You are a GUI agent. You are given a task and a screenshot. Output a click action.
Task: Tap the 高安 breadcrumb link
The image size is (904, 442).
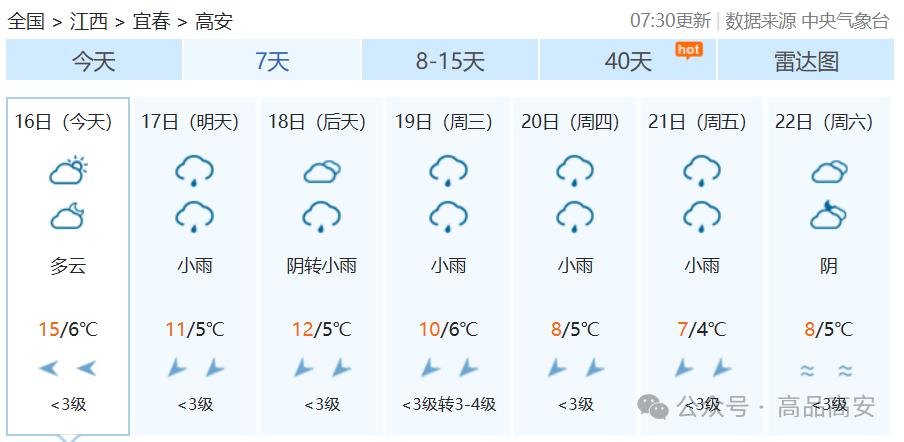(214, 22)
